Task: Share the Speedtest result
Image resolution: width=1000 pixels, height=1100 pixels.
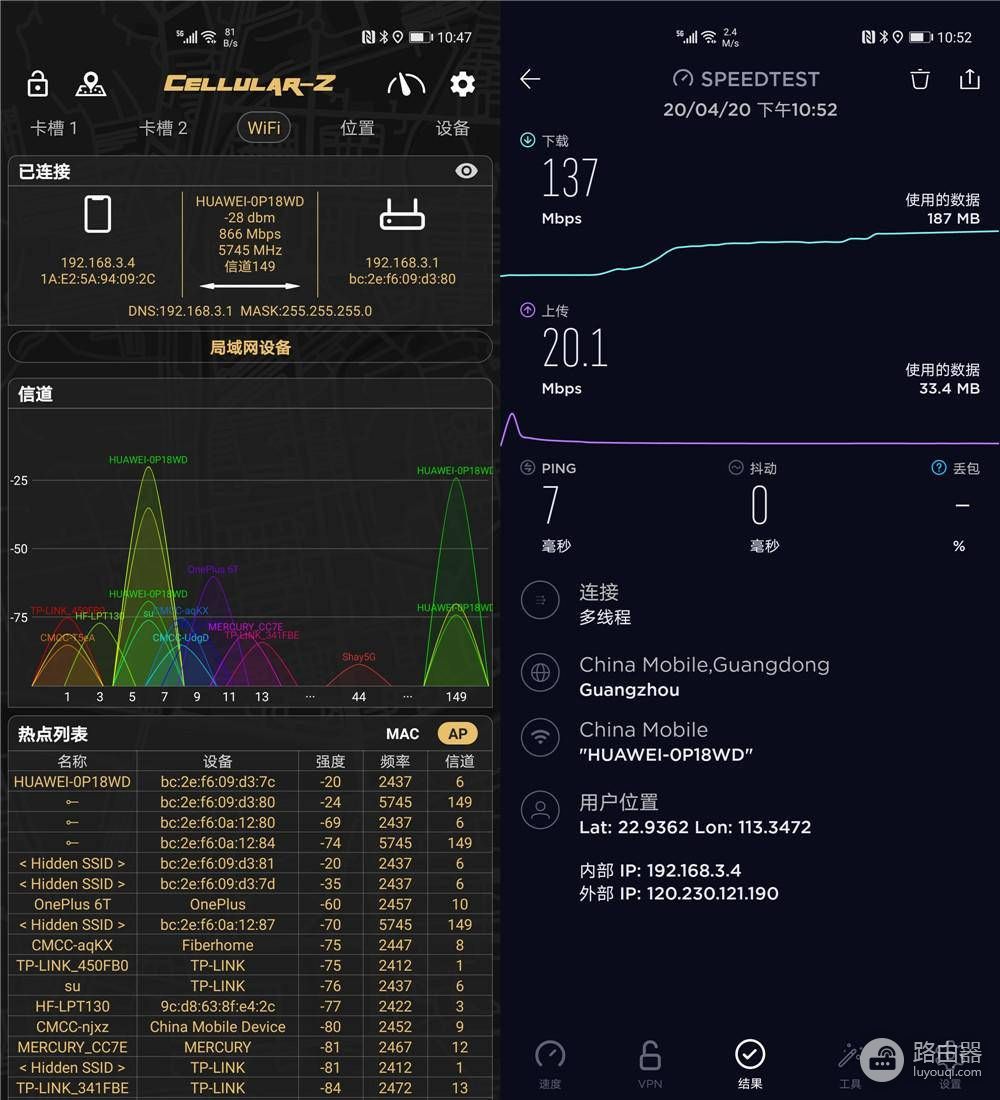Action: click(x=969, y=79)
